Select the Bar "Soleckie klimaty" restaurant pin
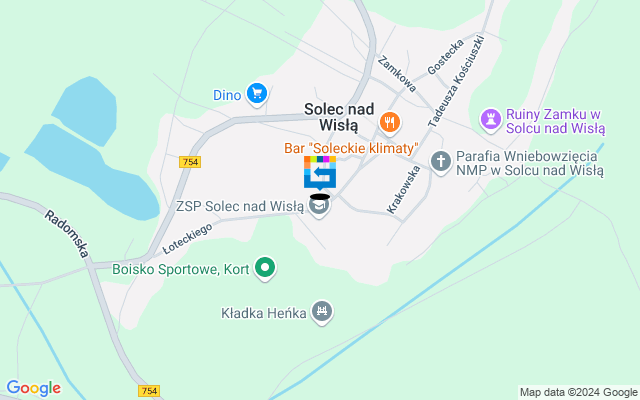Viewport: 640px width, 400px height. click(x=390, y=124)
